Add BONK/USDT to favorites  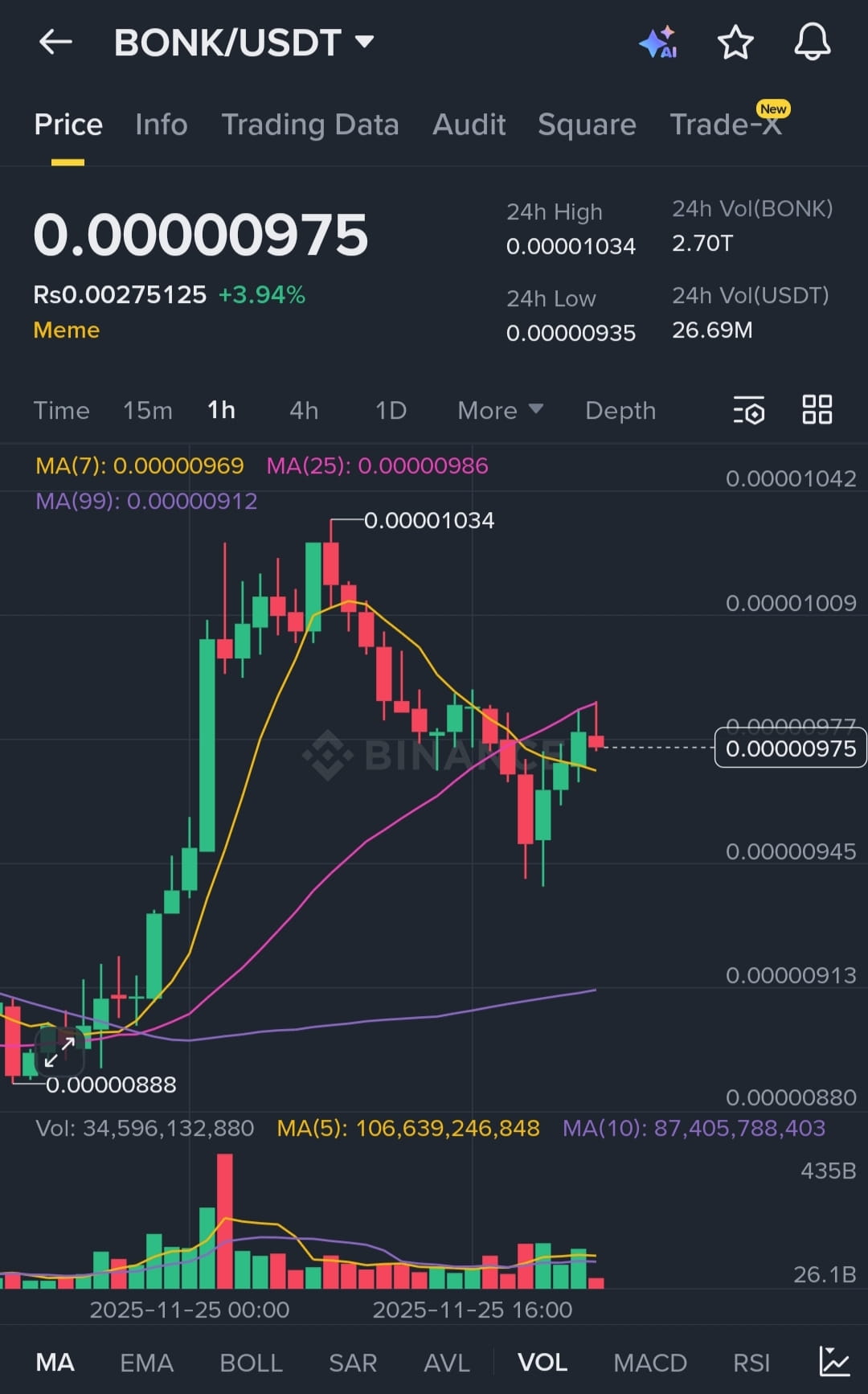pos(735,42)
